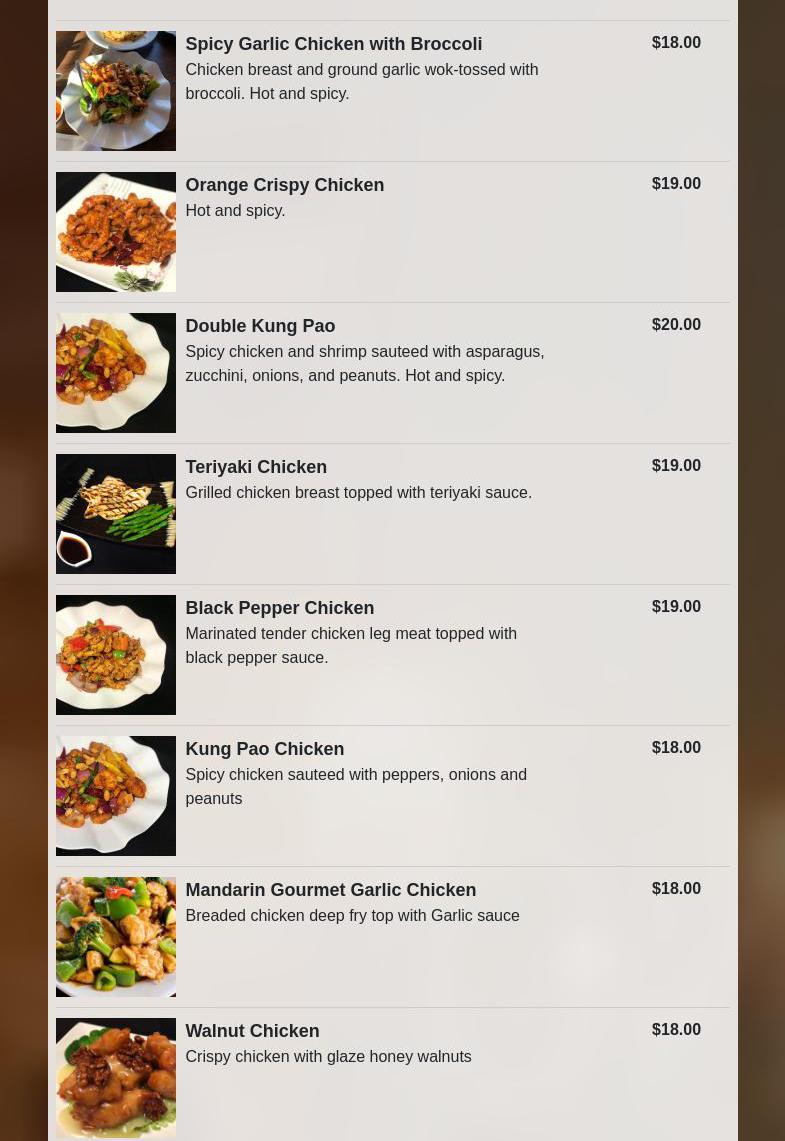This screenshot has width=785, height=1141.
Task: Tap the Kung Pao Chicken dish
Action: [264, 749]
